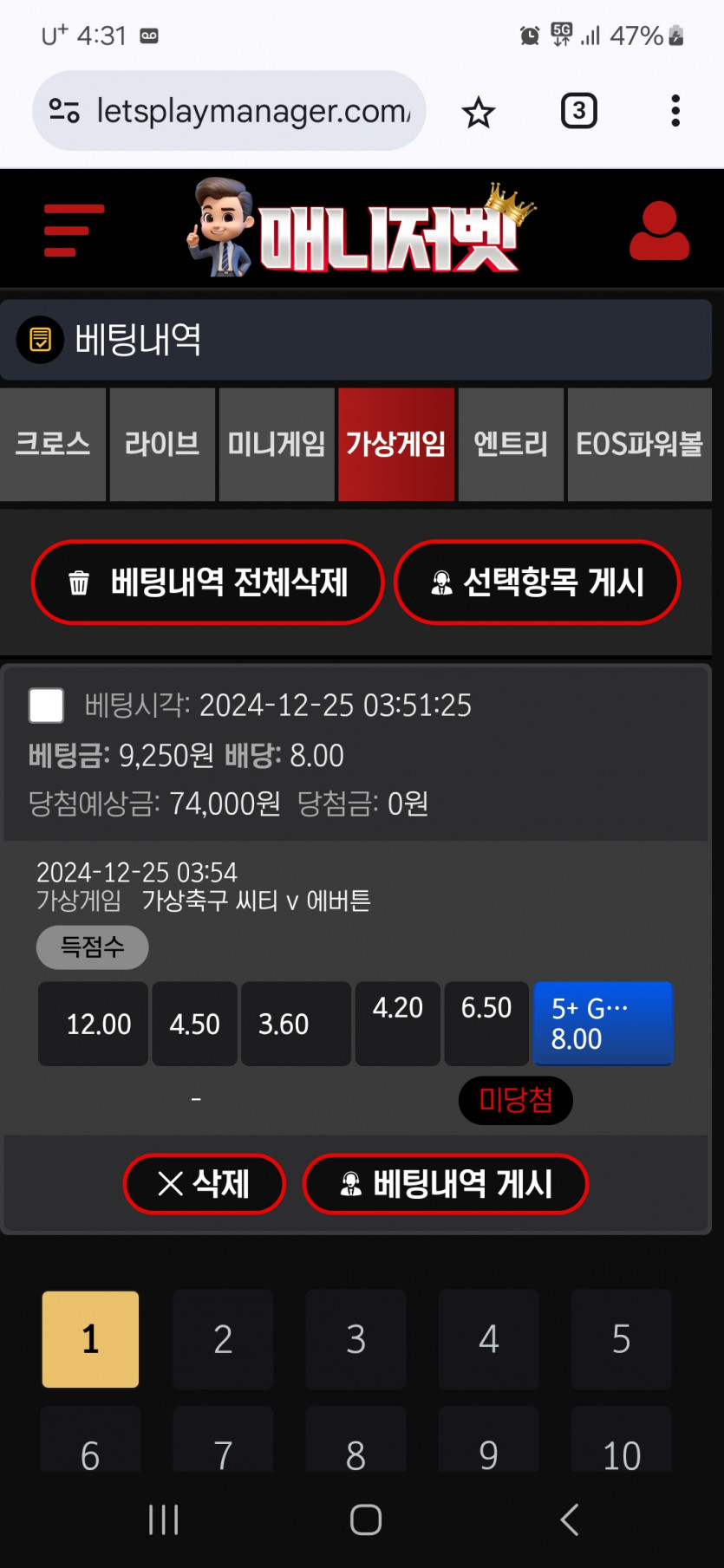Select the 엔트리 tab
The image size is (724, 1568).
[x=511, y=444]
